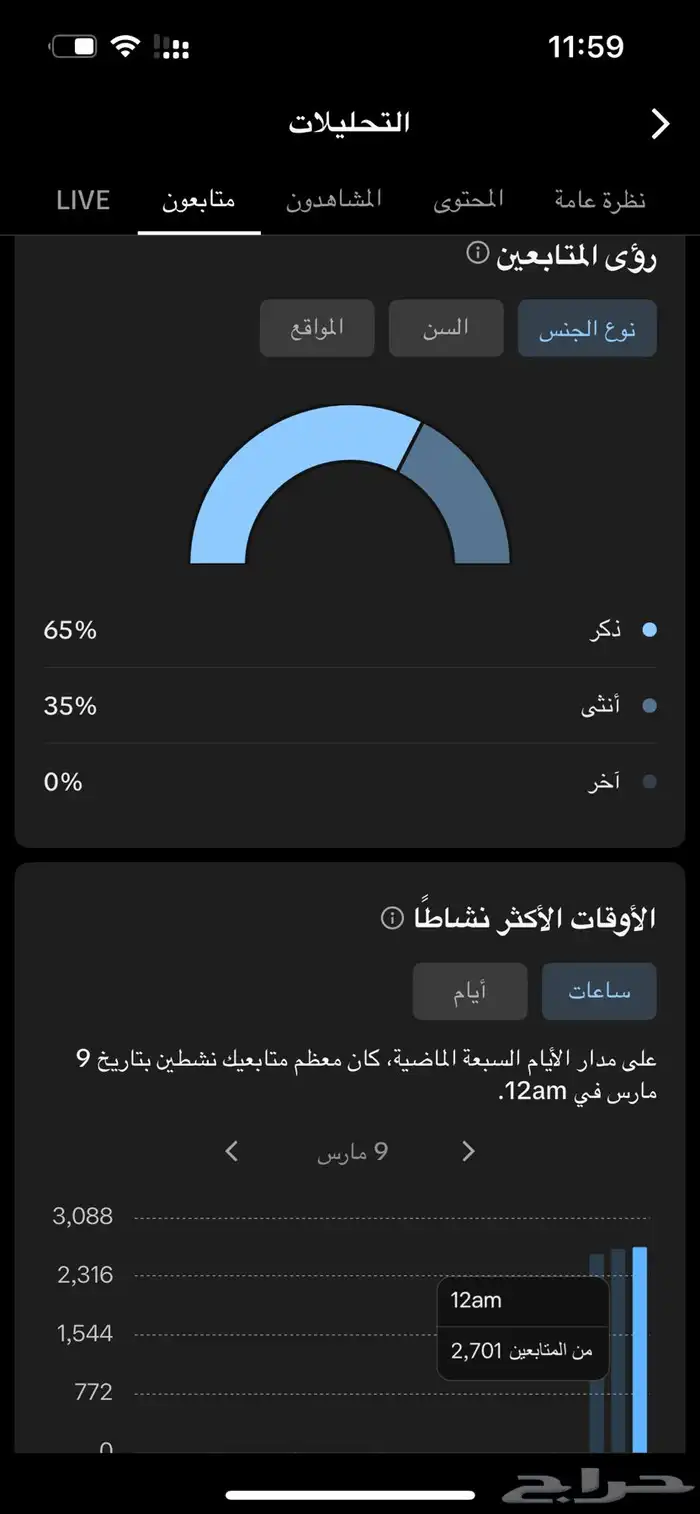Image resolution: width=700 pixels, height=1514 pixels.
Task: Show followers by المواقع
Action: (x=317, y=328)
